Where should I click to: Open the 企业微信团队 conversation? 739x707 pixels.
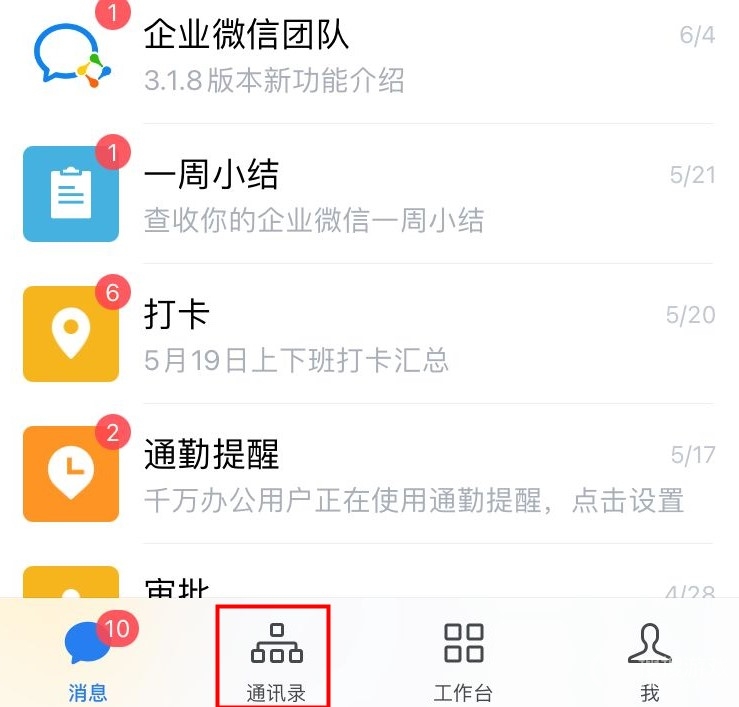pyautogui.click(x=400, y=55)
